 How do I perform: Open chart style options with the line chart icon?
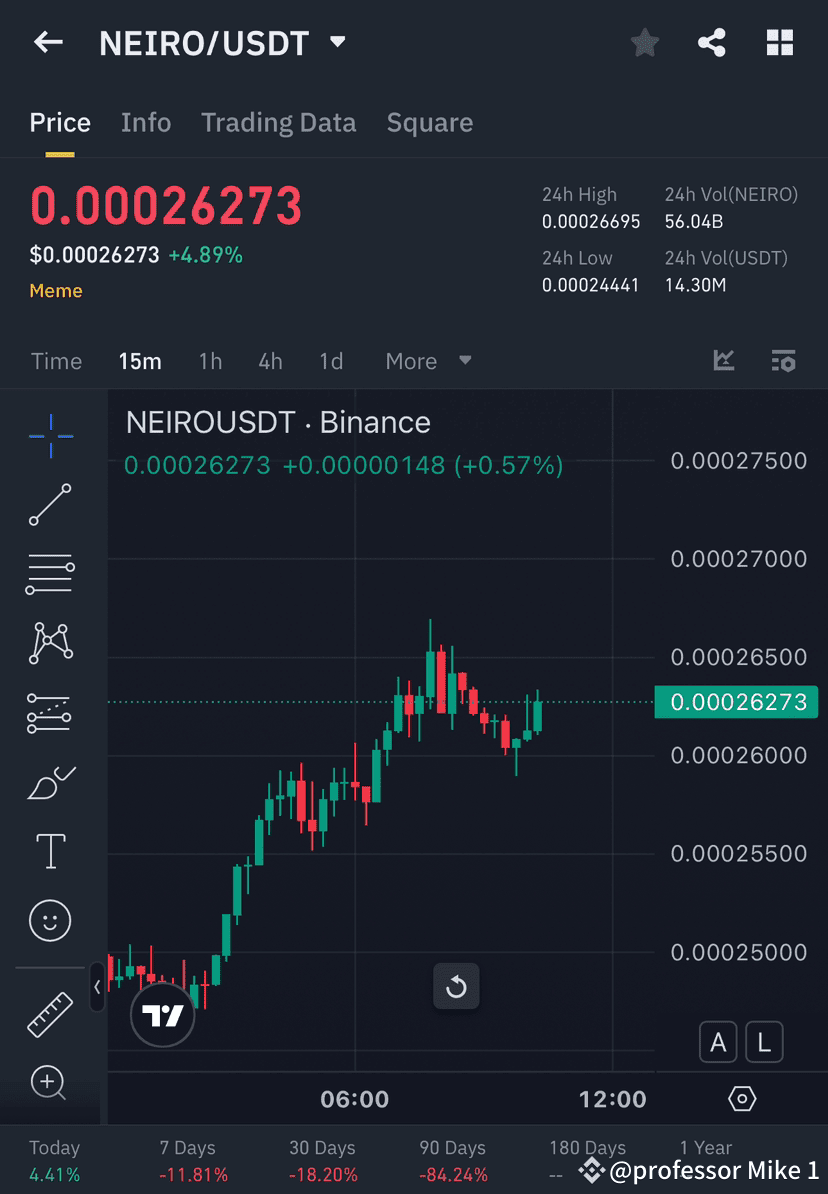coord(723,361)
